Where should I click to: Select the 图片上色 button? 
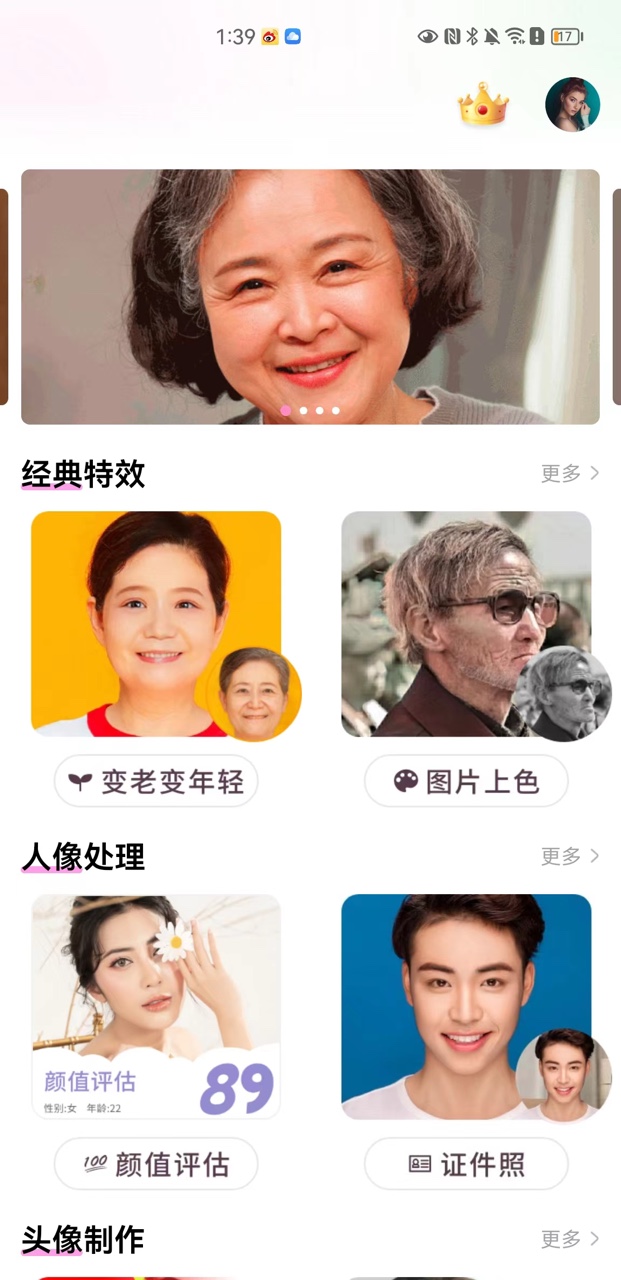tap(466, 781)
